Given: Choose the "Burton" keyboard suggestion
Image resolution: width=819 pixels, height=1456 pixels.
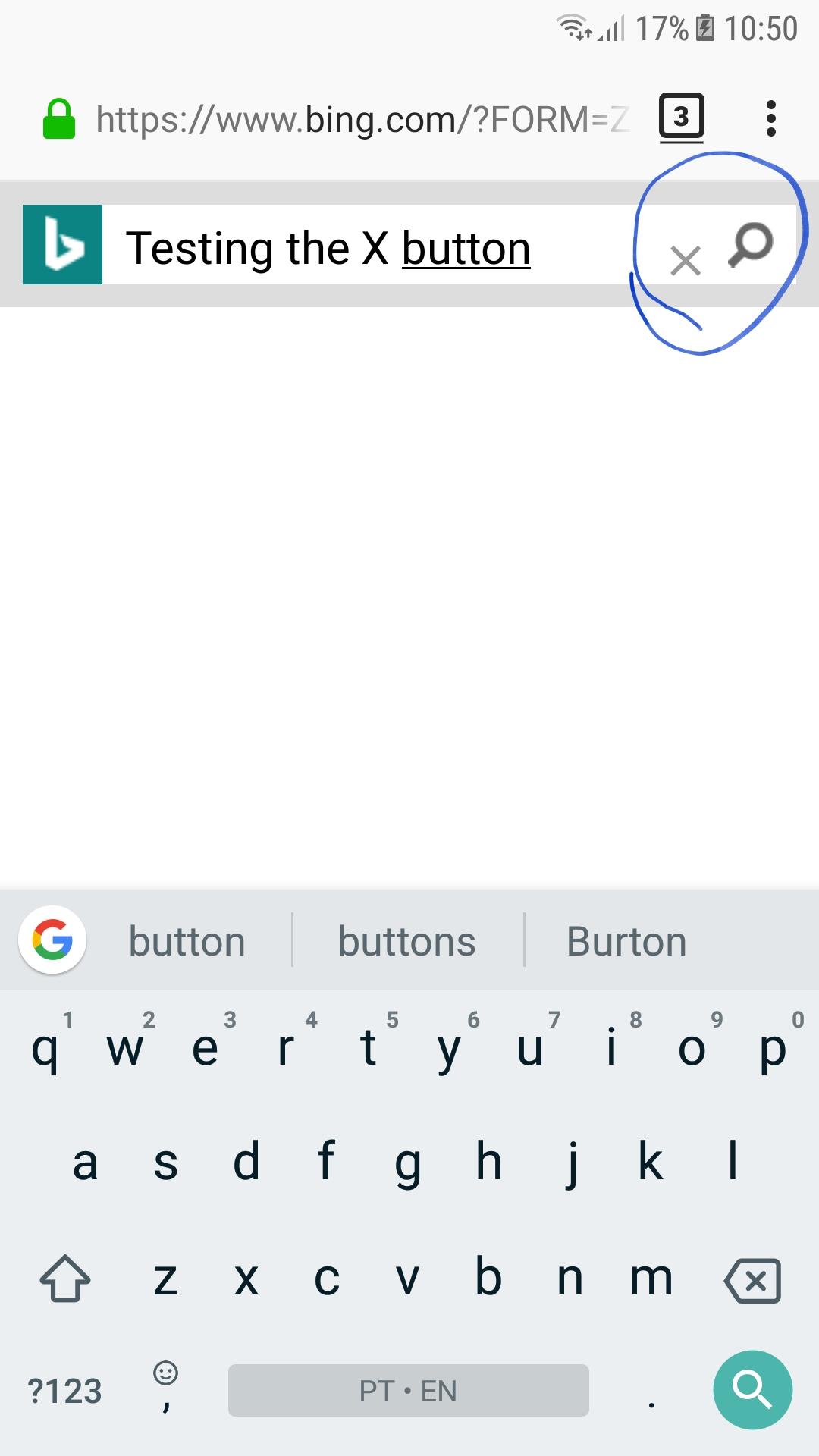Looking at the screenshot, I should click(x=626, y=941).
